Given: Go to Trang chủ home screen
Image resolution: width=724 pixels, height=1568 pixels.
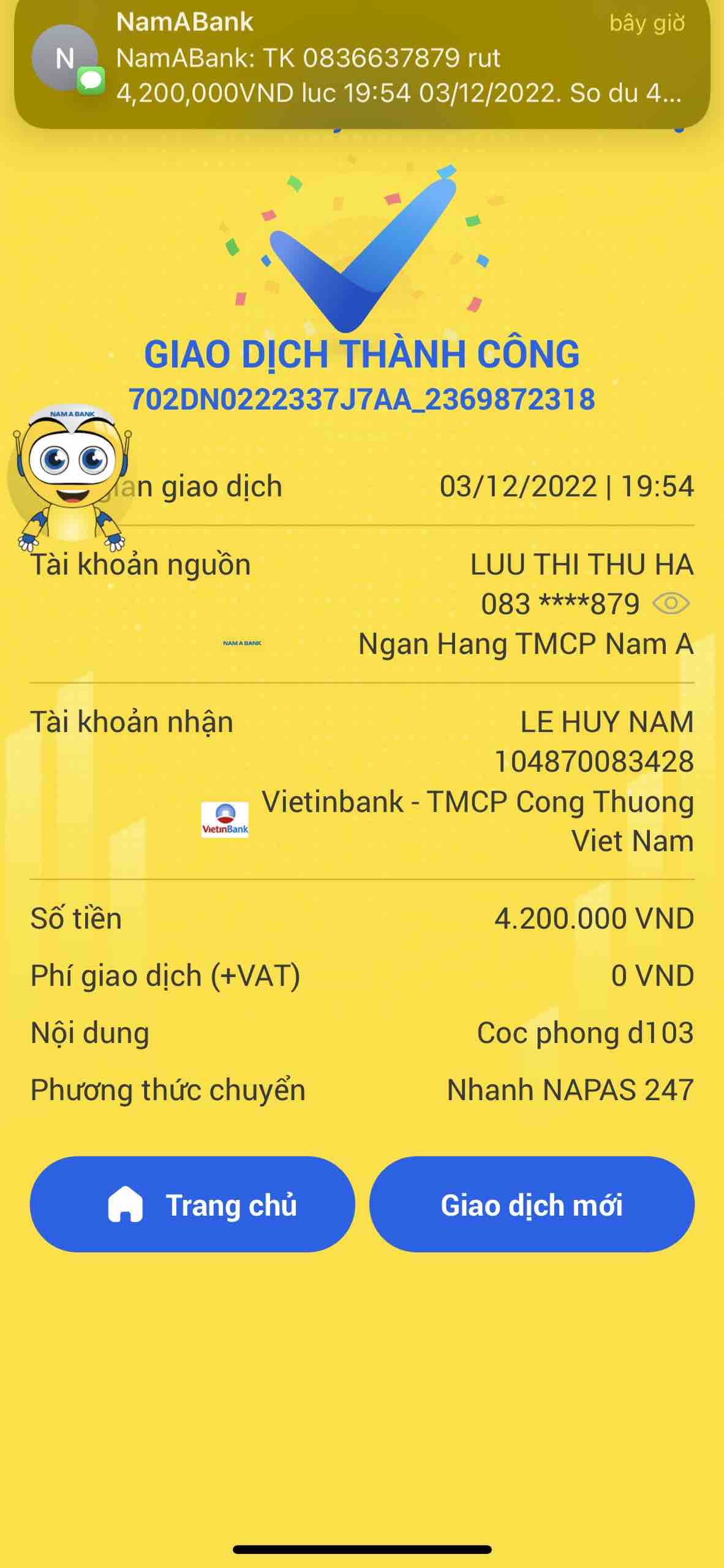Looking at the screenshot, I should (192, 1205).
